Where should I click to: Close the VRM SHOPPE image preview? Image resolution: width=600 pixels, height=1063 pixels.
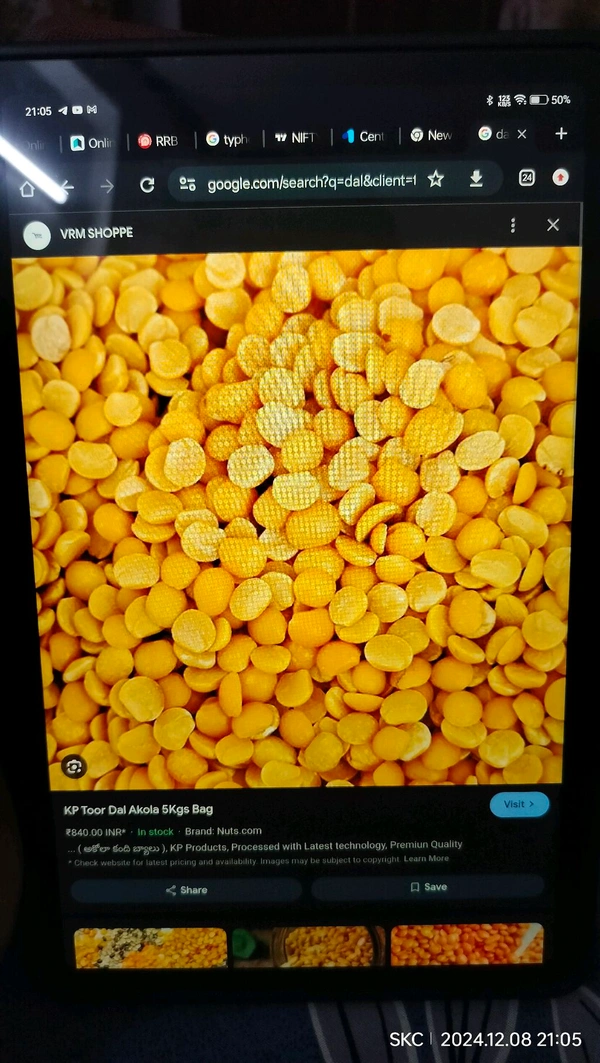coord(553,226)
